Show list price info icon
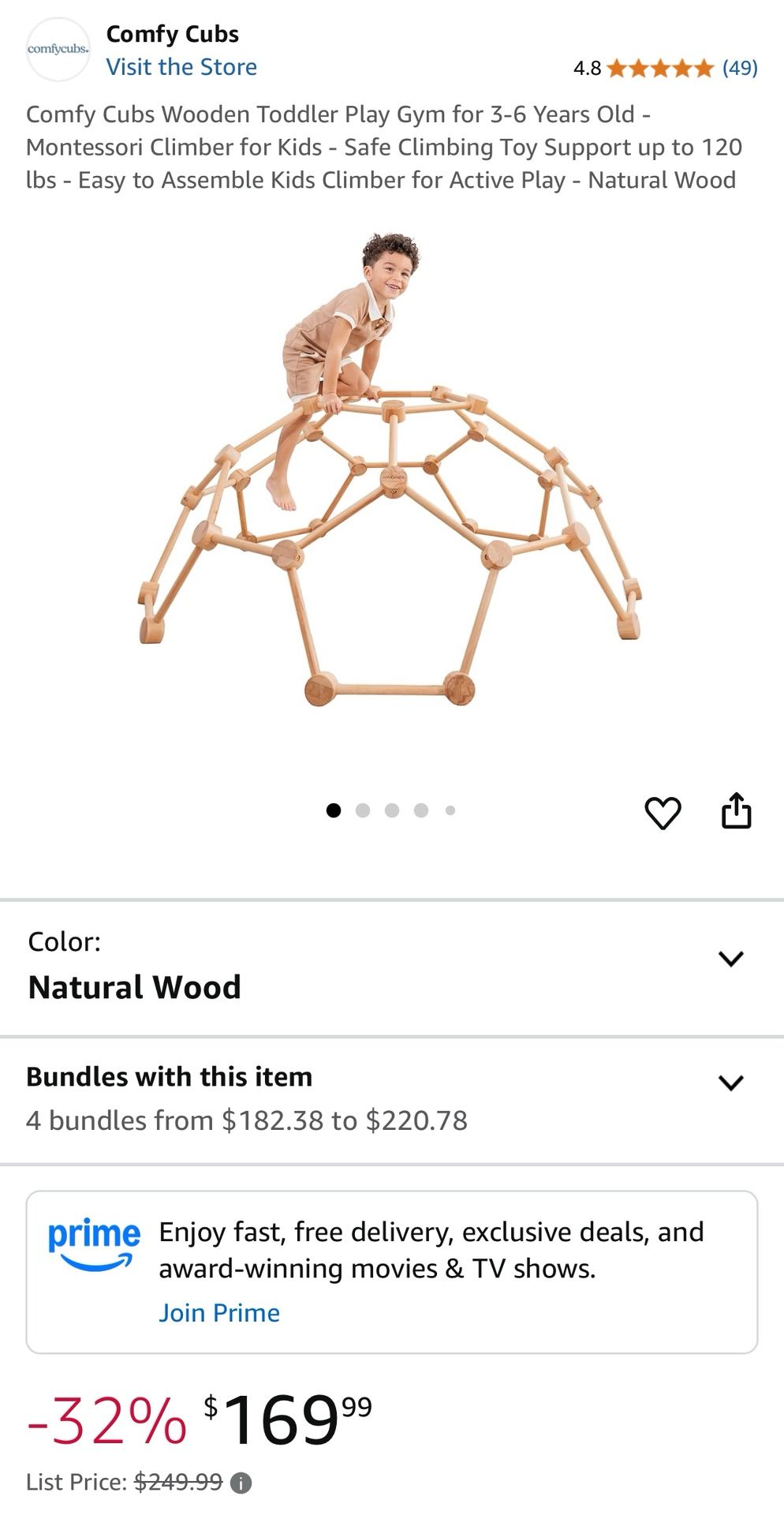784x1515 pixels. pyautogui.click(x=241, y=1483)
